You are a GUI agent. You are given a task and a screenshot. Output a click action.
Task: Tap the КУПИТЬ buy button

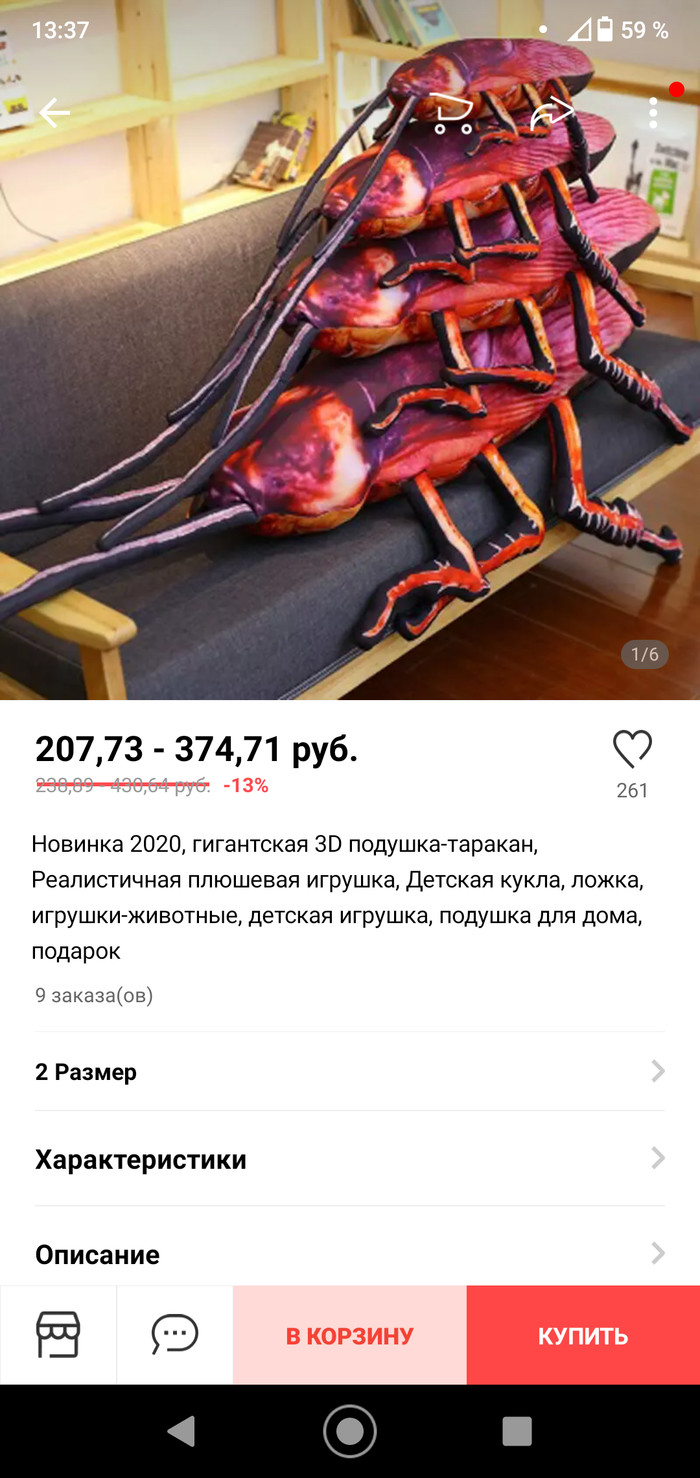point(583,1336)
